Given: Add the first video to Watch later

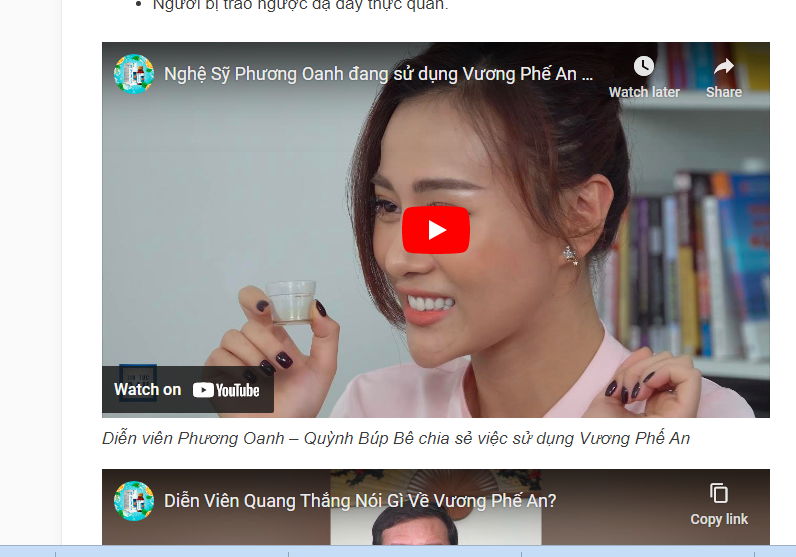Looking at the screenshot, I should click(x=644, y=76).
